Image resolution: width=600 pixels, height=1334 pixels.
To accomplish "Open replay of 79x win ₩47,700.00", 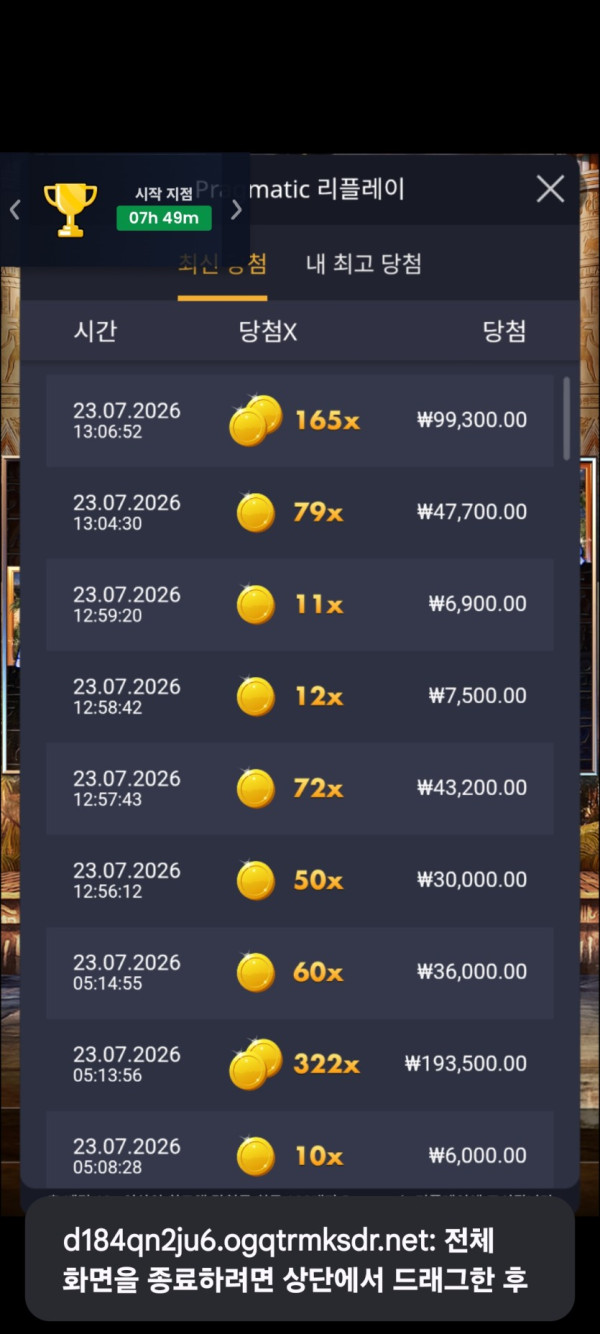I will click(x=300, y=513).
